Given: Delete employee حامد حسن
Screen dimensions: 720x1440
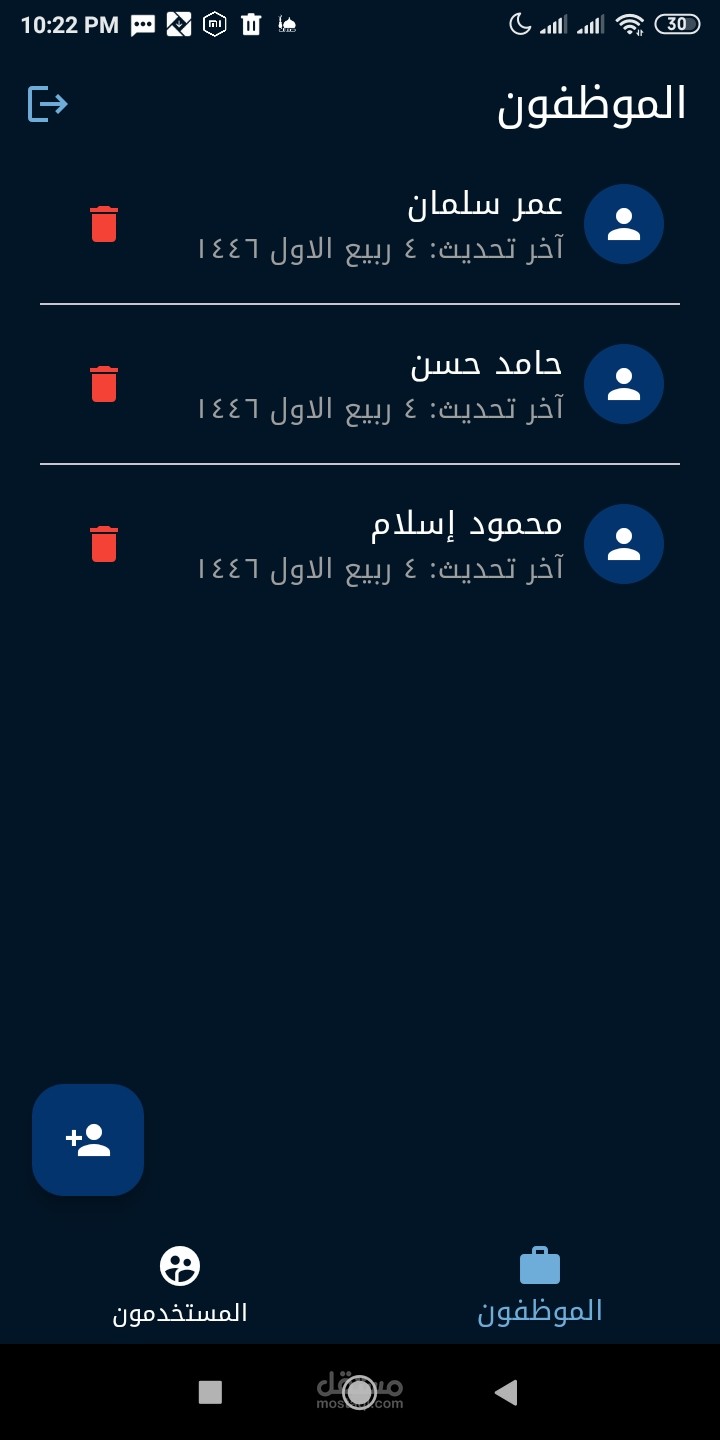Looking at the screenshot, I should (104, 384).
